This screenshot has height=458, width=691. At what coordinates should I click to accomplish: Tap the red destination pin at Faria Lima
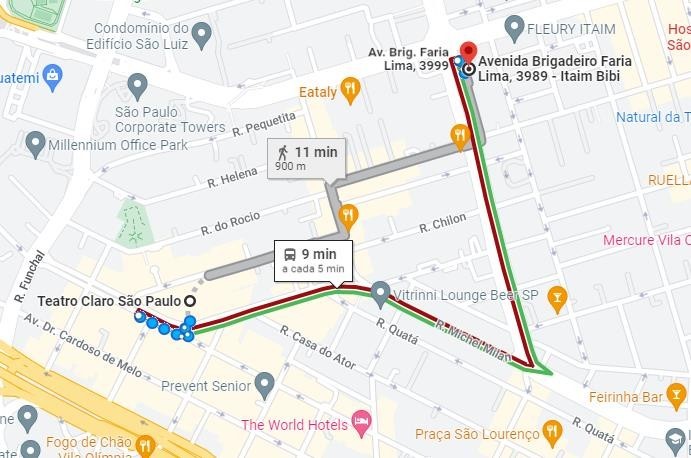point(467,53)
